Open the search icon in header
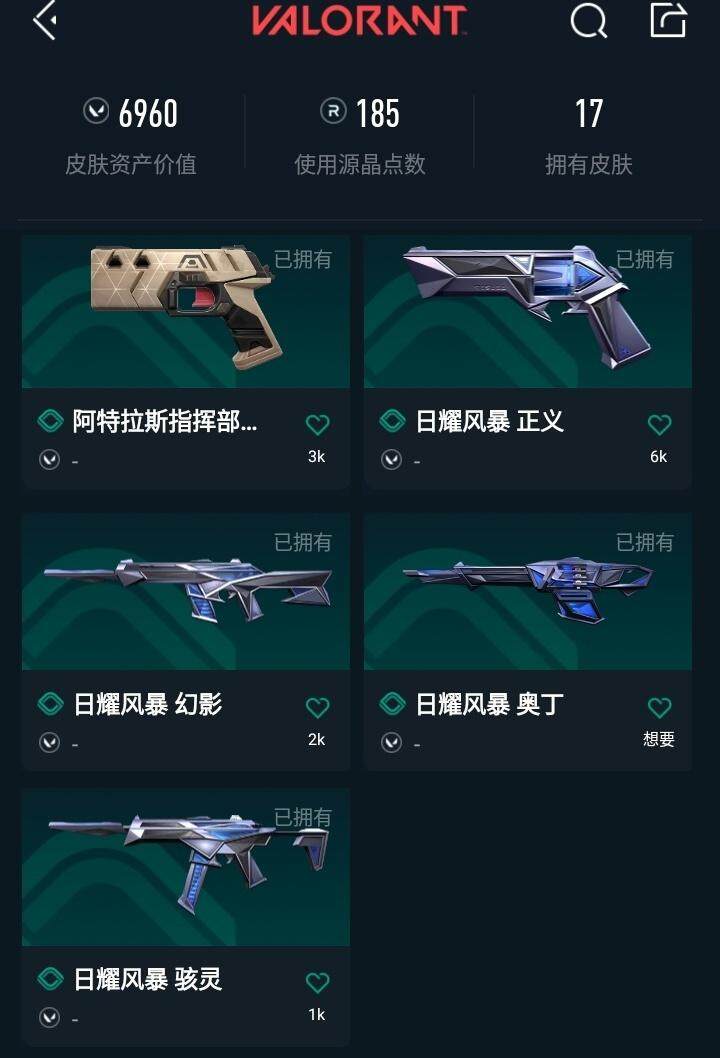The height and width of the screenshot is (1058, 720). 588,21
